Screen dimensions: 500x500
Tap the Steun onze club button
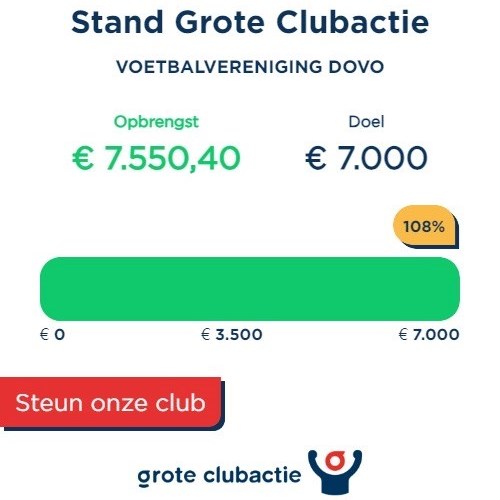tap(111, 403)
